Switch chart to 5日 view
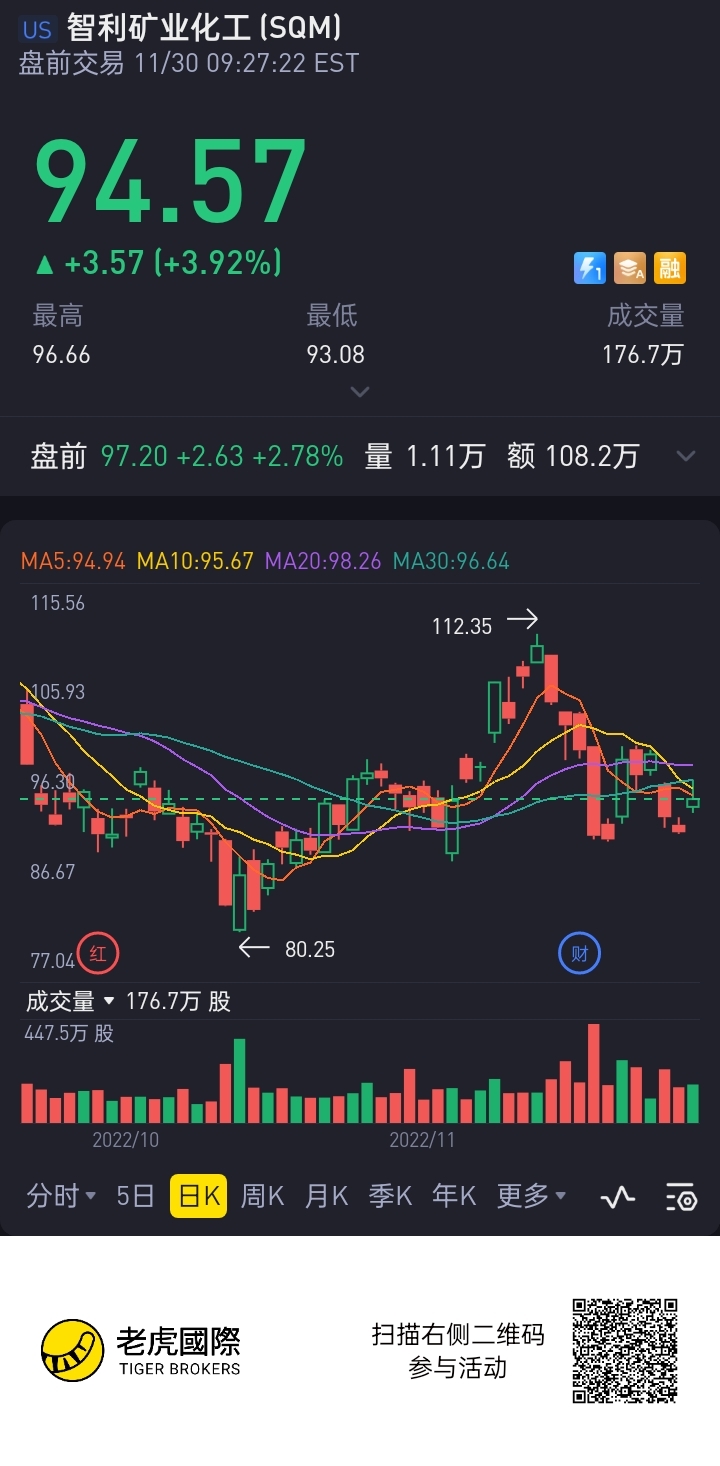The width and height of the screenshot is (720, 1466). pos(135,1196)
